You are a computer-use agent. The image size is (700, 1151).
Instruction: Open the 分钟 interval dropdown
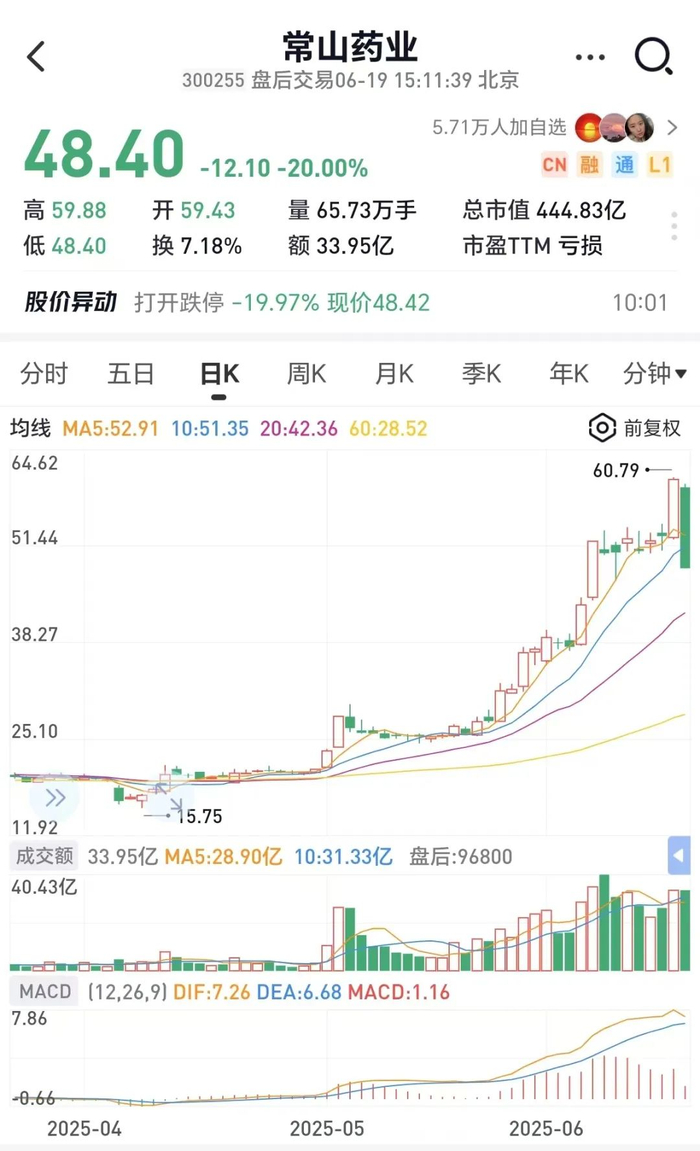click(654, 374)
